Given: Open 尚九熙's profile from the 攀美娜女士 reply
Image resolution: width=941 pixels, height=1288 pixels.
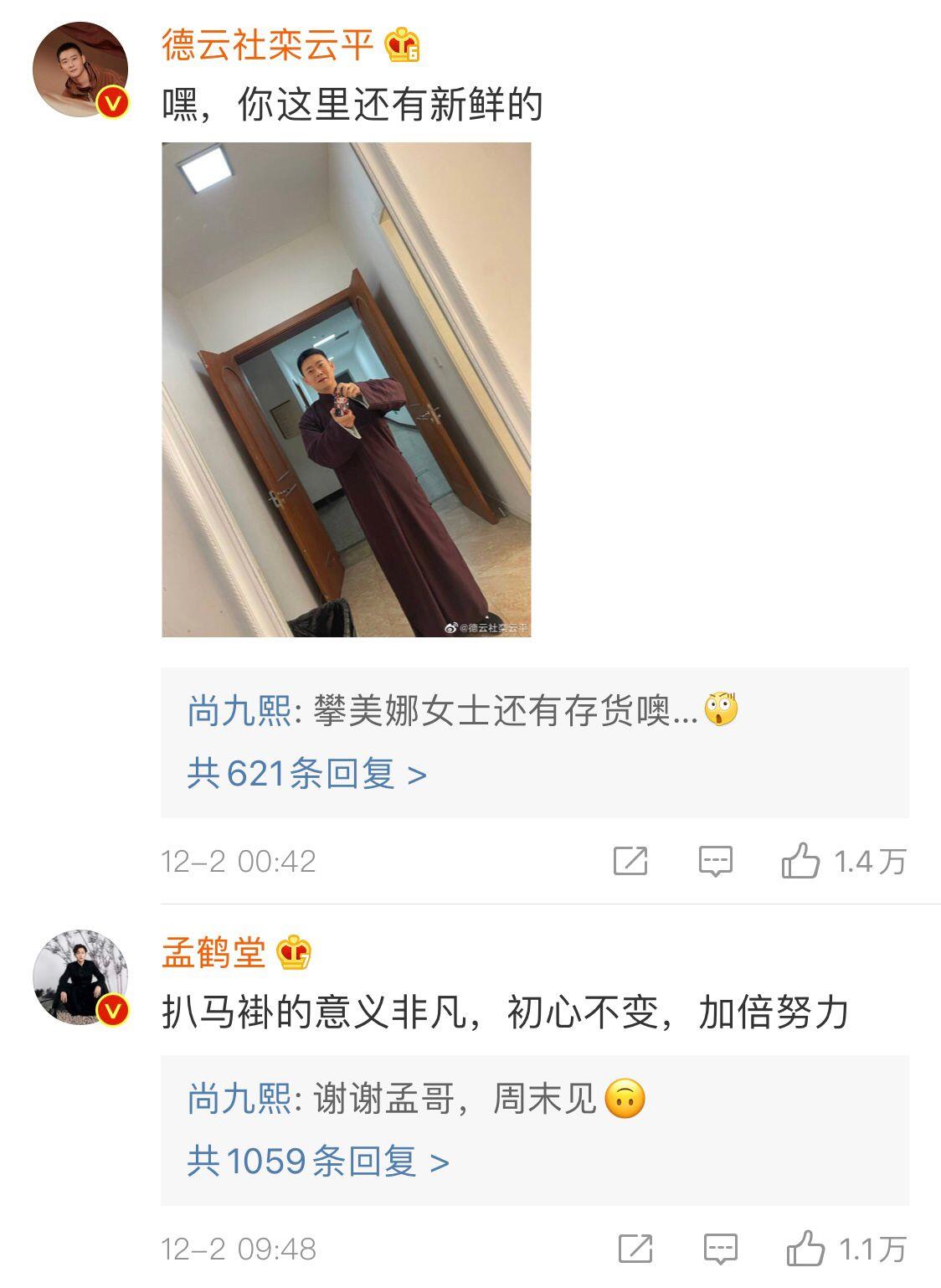Looking at the screenshot, I should (x=239, y=712).
